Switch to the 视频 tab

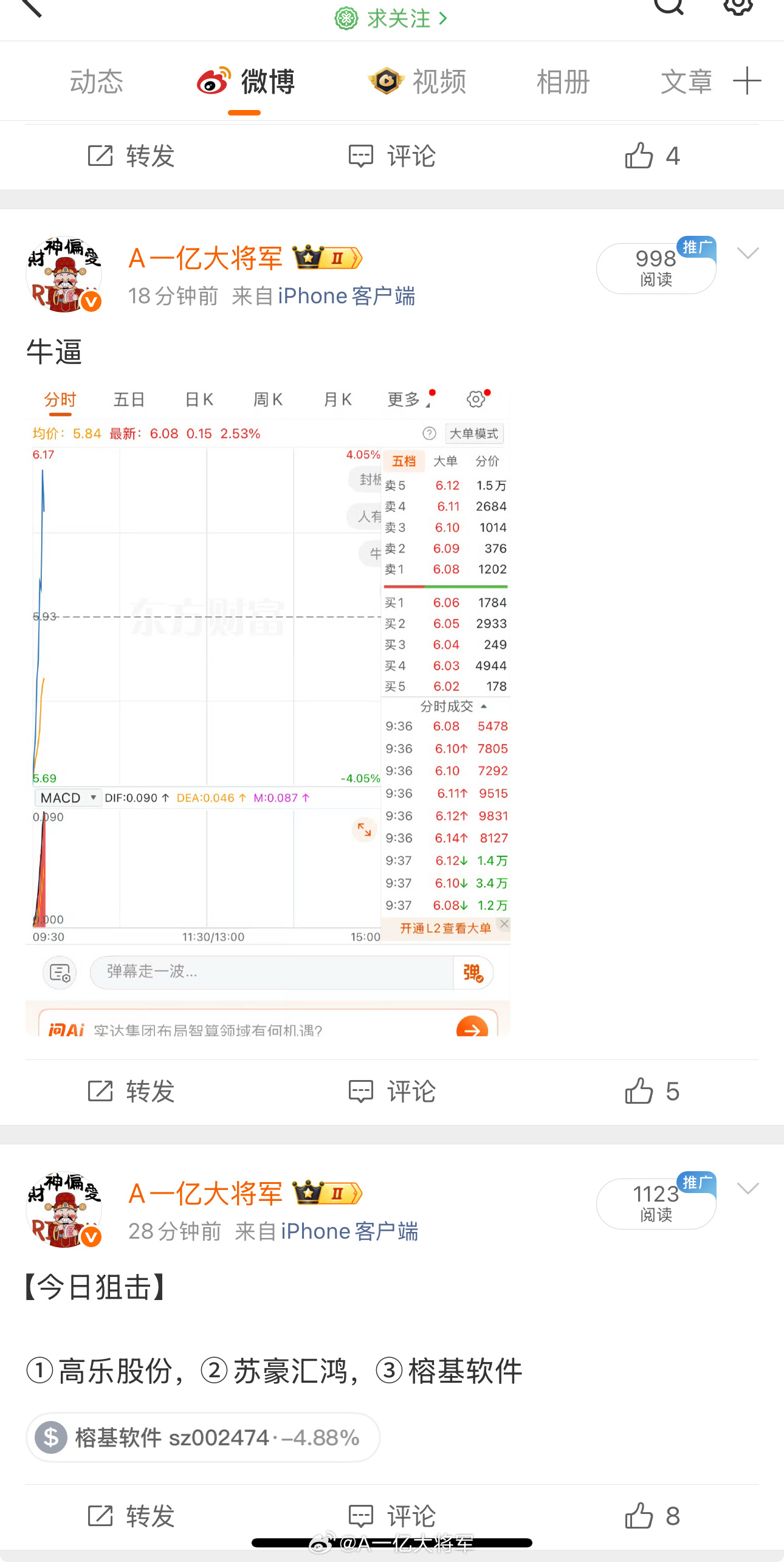418,81
